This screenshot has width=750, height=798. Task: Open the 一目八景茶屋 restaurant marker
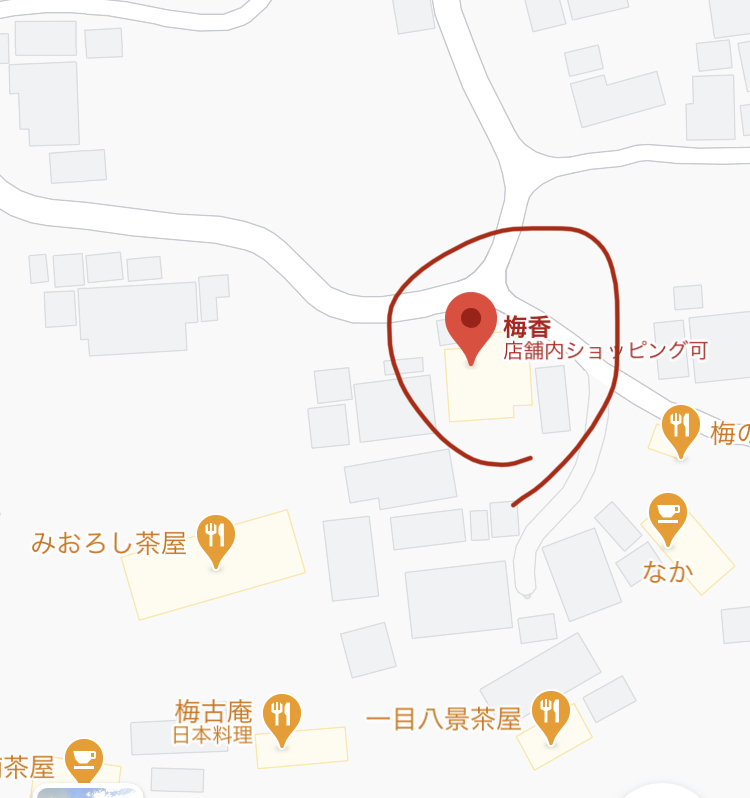click(x=550, y=714)
